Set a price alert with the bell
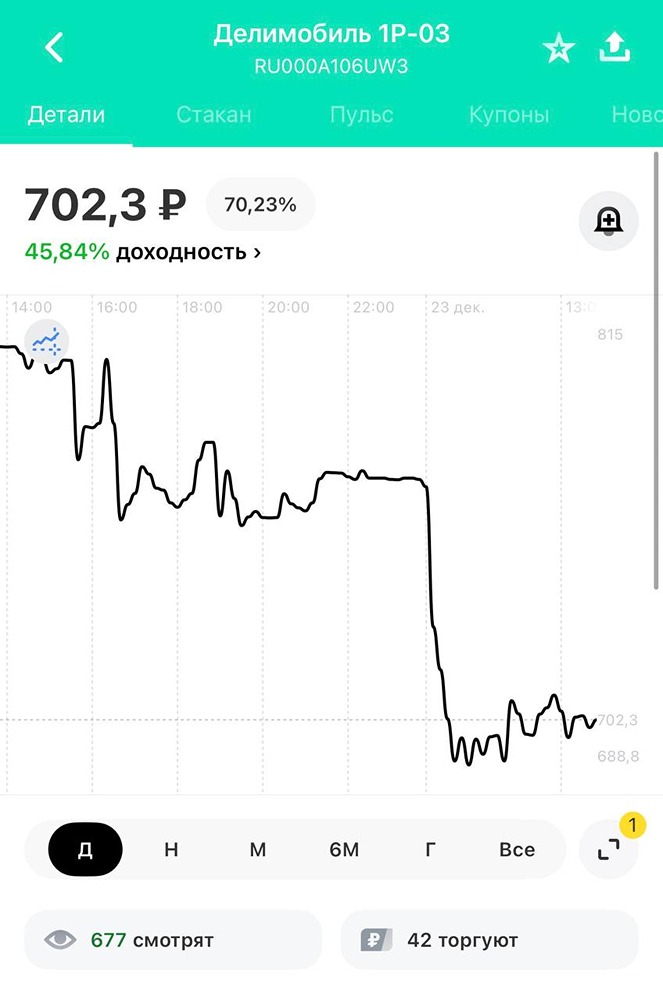The height and width of the screenshot is (1000, 663). [608, 220]
